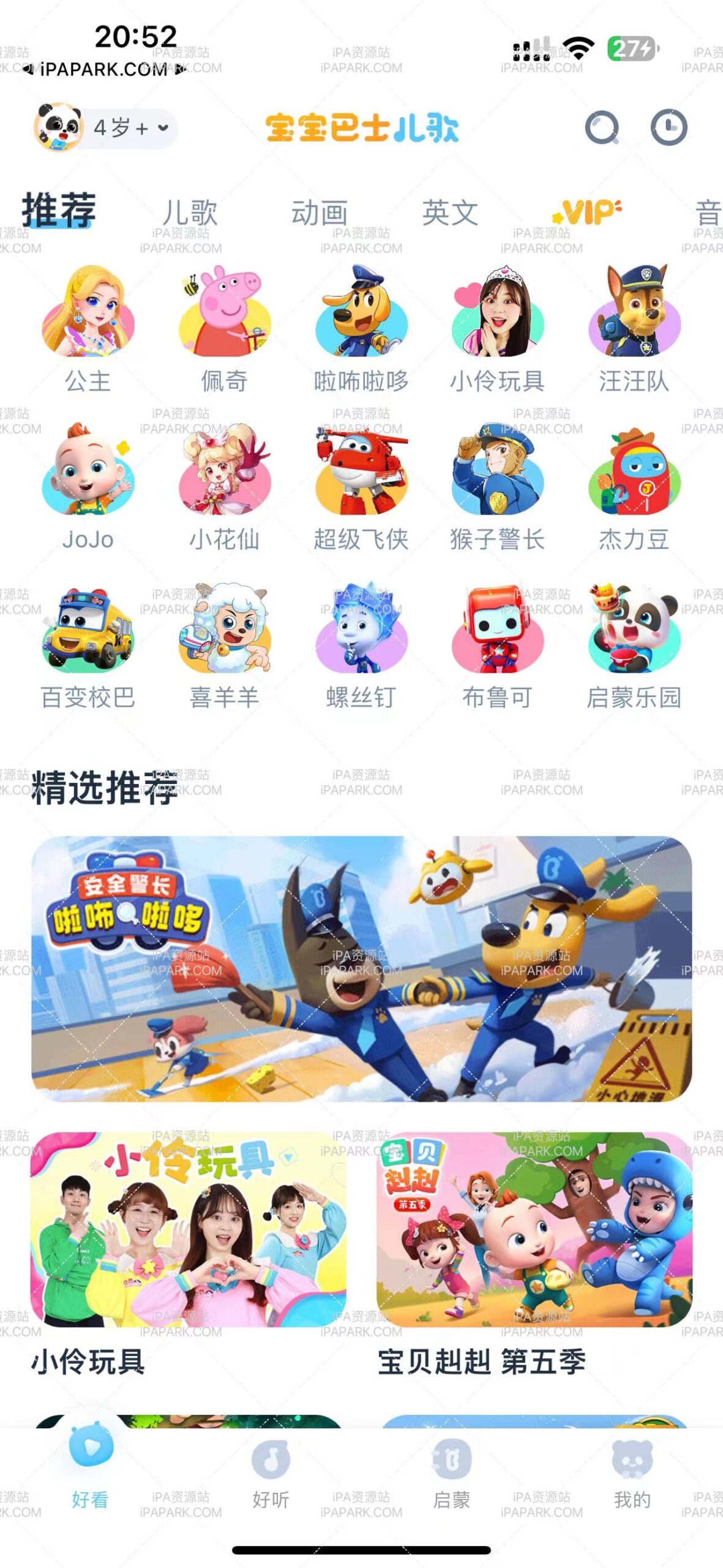This screenshot has height=1568, width=723.
Task: Play the 安全警长啦咘啦哆 featured banner
Action: pyautogui.click(x=361, y=974)
